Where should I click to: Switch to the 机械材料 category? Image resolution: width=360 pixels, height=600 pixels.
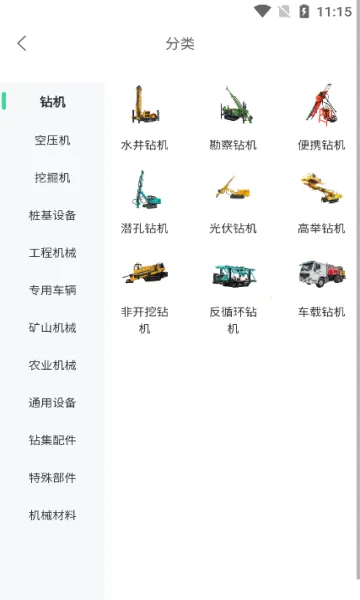[52, 515]
